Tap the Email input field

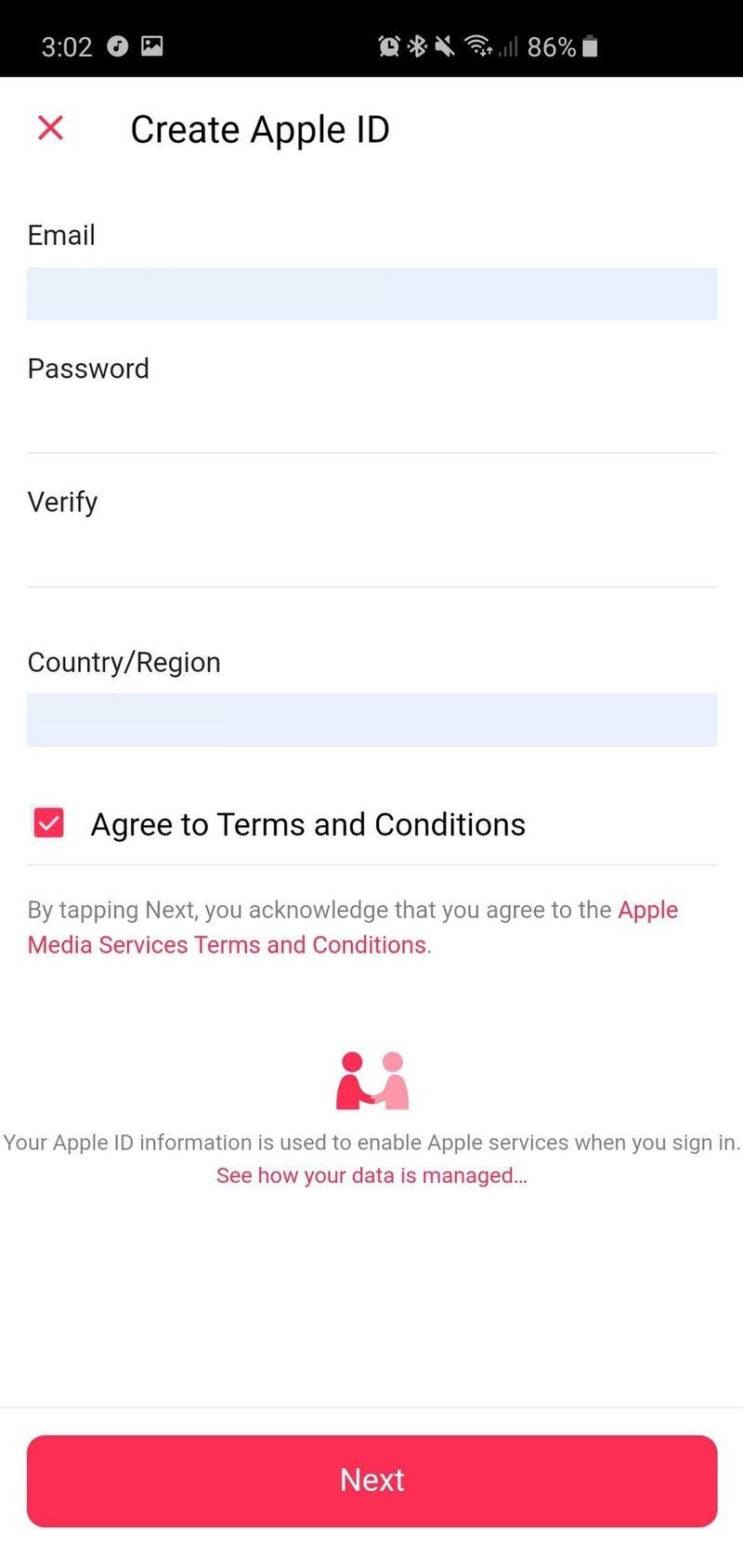coord(371,294)
